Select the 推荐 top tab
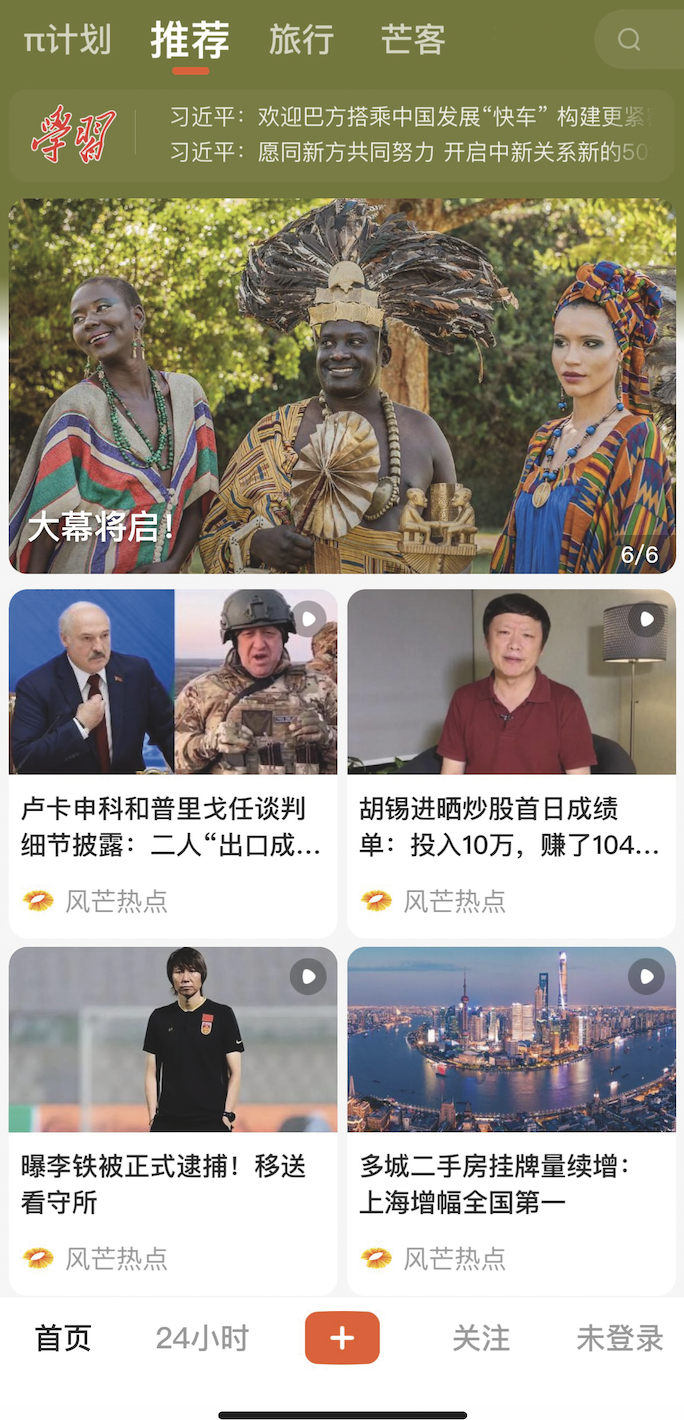 click(x=190, y=40)
